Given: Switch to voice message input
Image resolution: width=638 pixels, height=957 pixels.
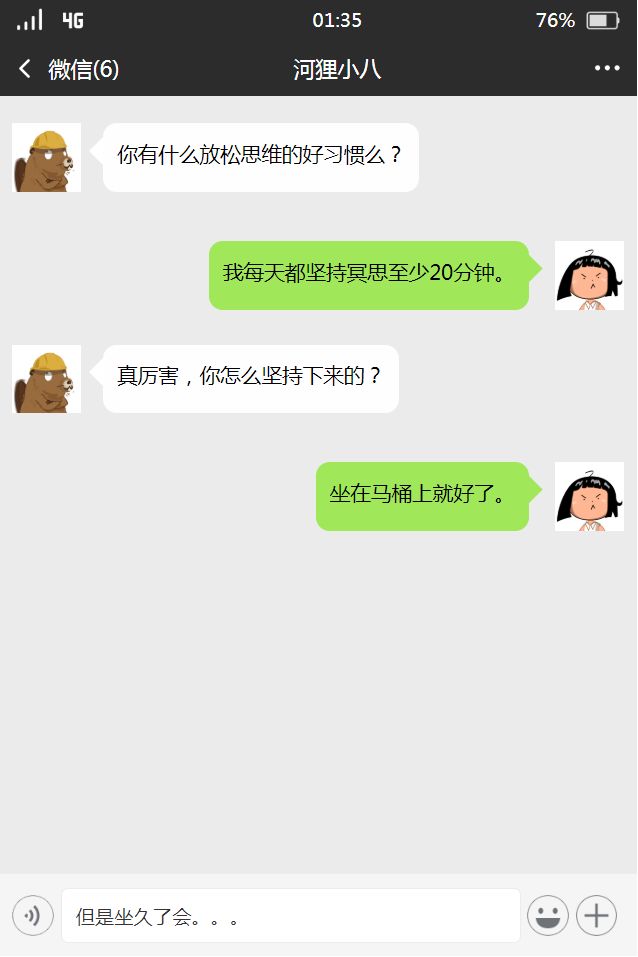Looking at the screenshot, I should (x=33, y=915).
